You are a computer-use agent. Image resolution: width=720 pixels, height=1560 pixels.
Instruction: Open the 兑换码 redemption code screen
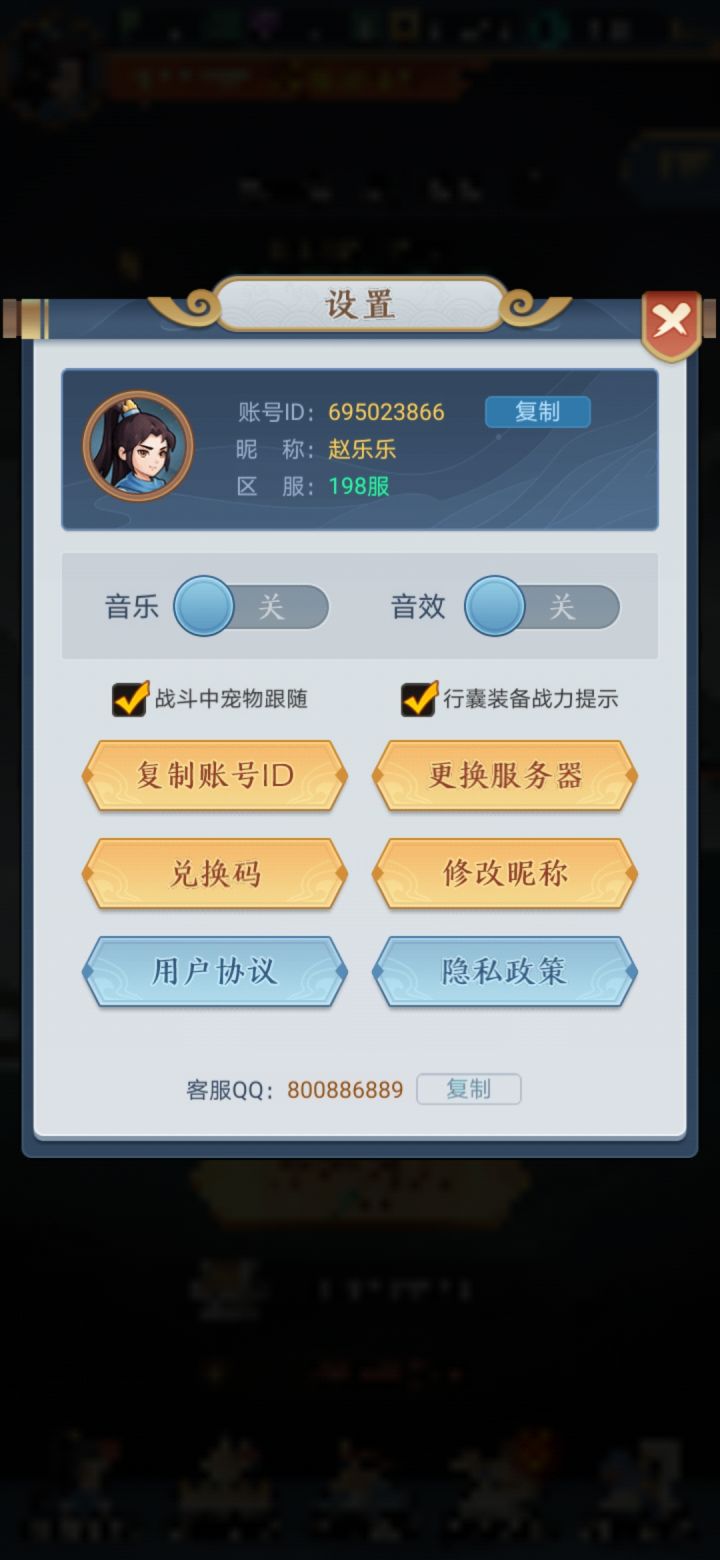click(x=214, y=873)
